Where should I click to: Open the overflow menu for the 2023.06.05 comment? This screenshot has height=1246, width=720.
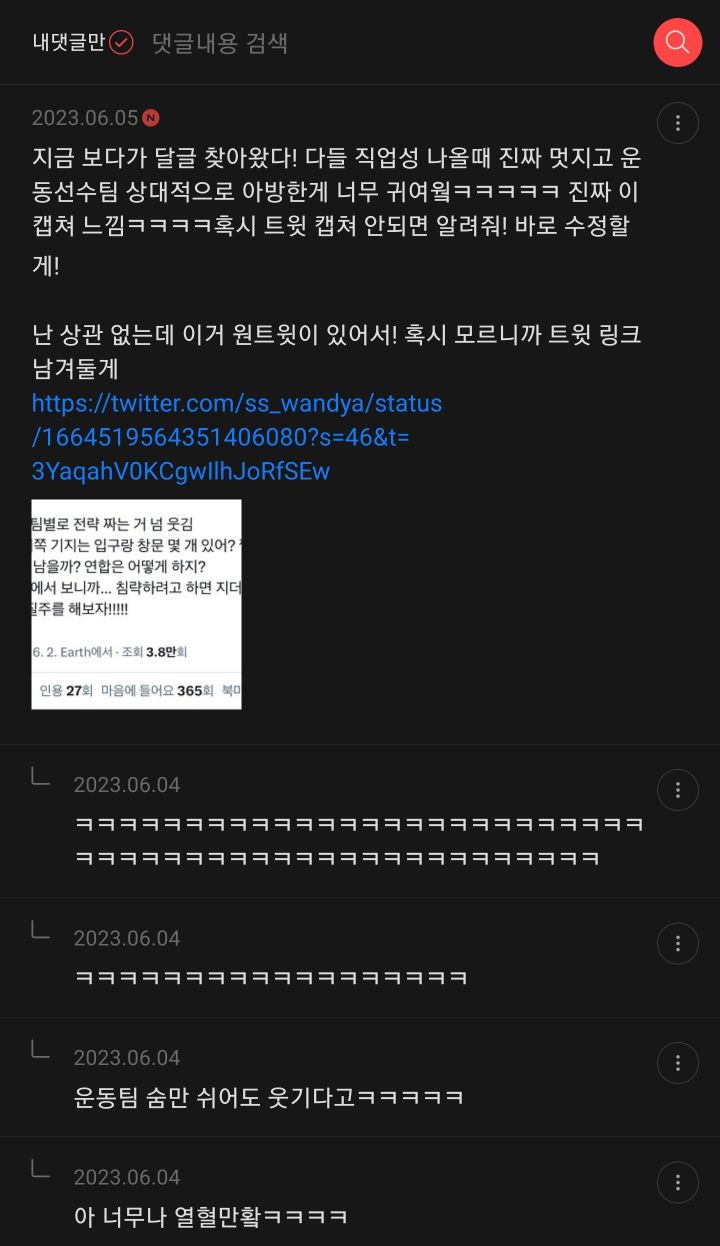point(678,123)
